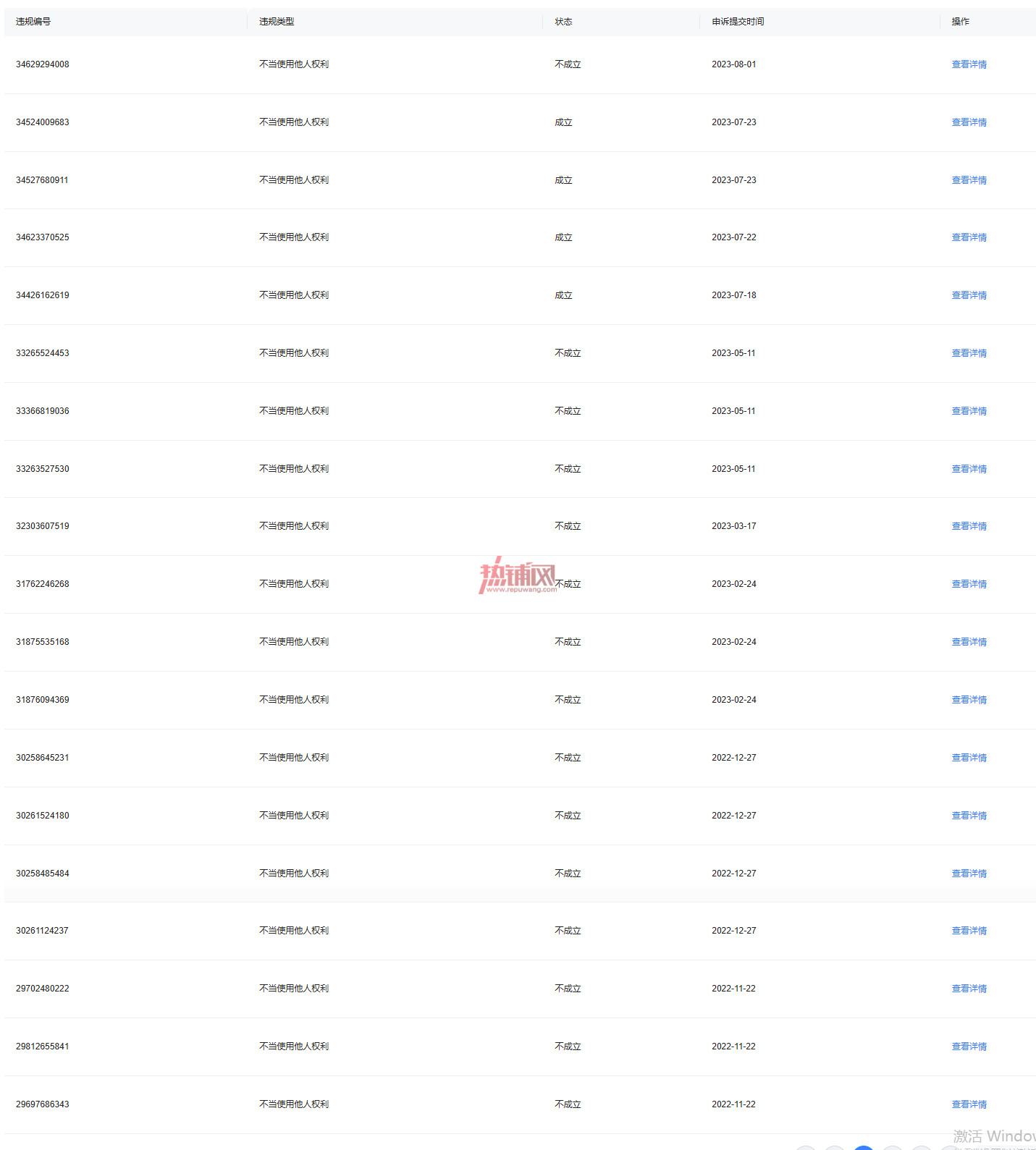Open details of violation 34527680911
Viewport: 1036px width, 1150px height.
tap(969, 180)
